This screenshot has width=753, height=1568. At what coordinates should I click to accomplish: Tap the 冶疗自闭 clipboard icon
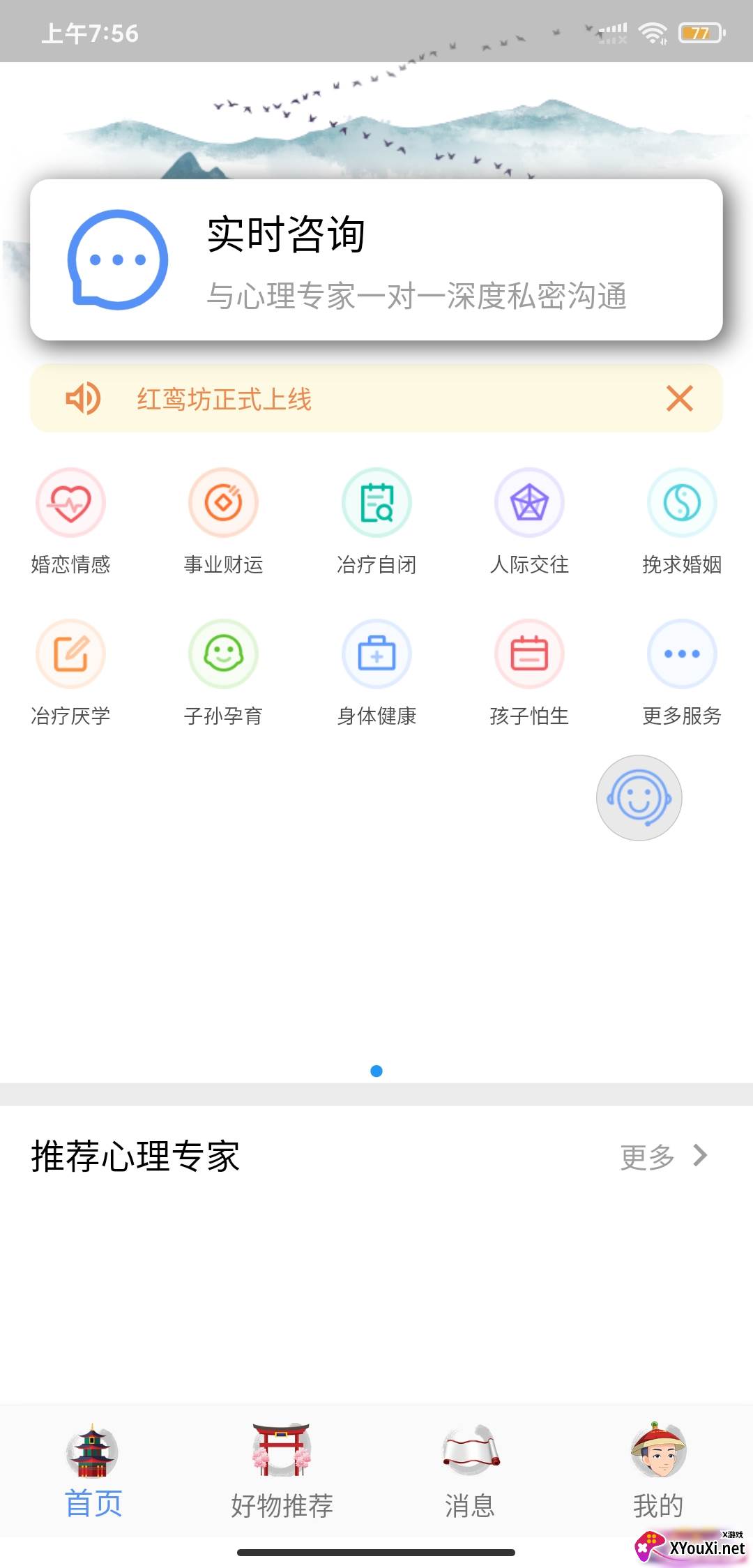[x=376, y=502]
